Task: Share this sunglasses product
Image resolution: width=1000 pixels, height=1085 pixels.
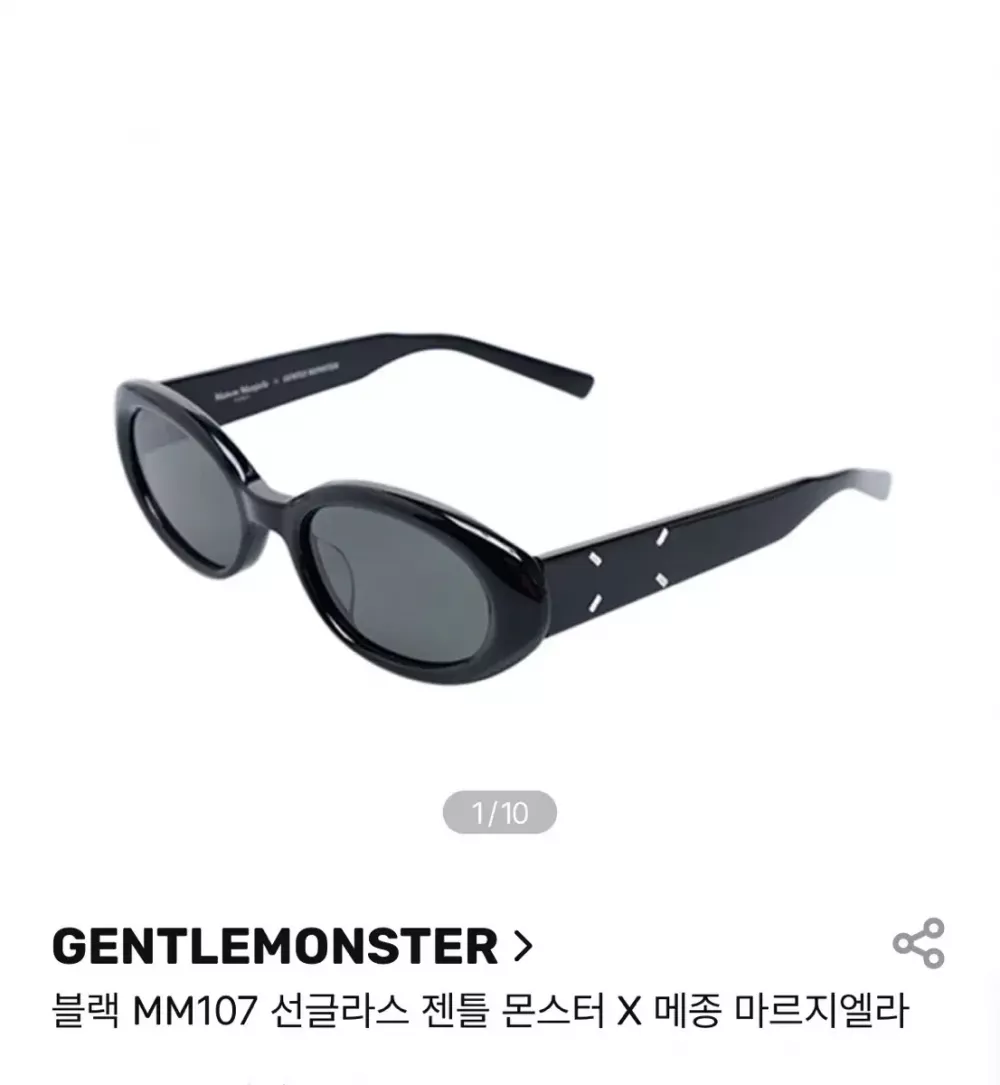Action: [918, 943]
